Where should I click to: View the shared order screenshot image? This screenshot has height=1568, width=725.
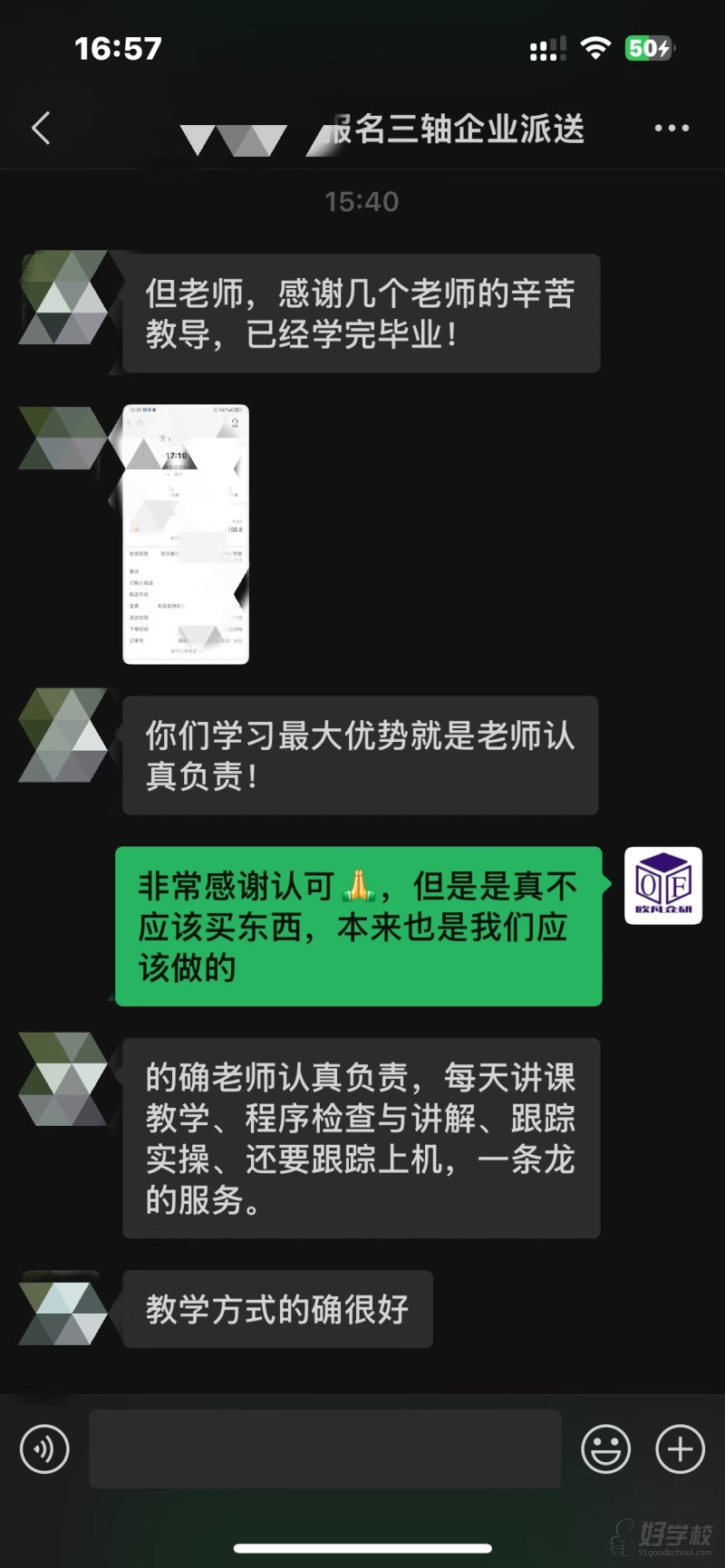click(186, 534)
